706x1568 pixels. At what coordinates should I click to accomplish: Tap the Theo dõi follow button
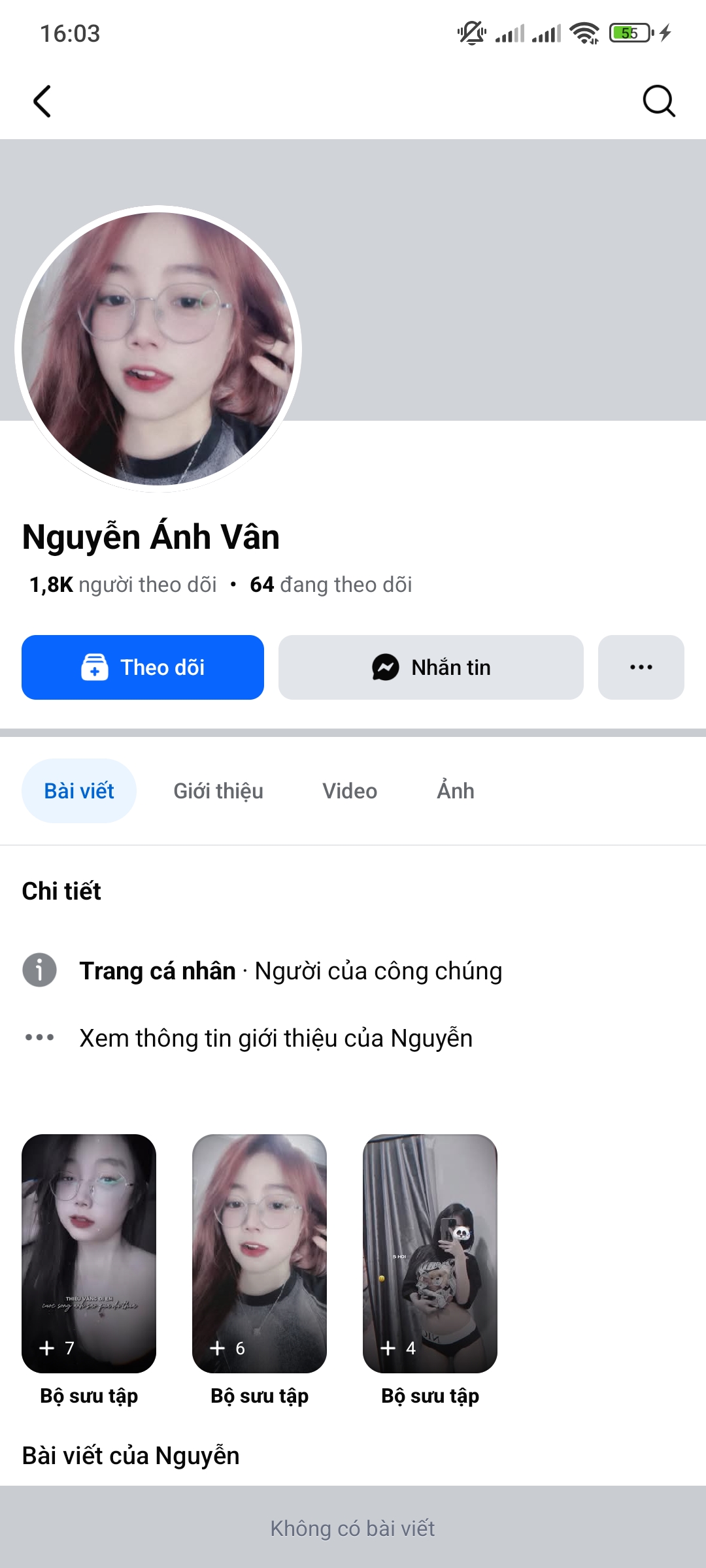pos(143,667)
